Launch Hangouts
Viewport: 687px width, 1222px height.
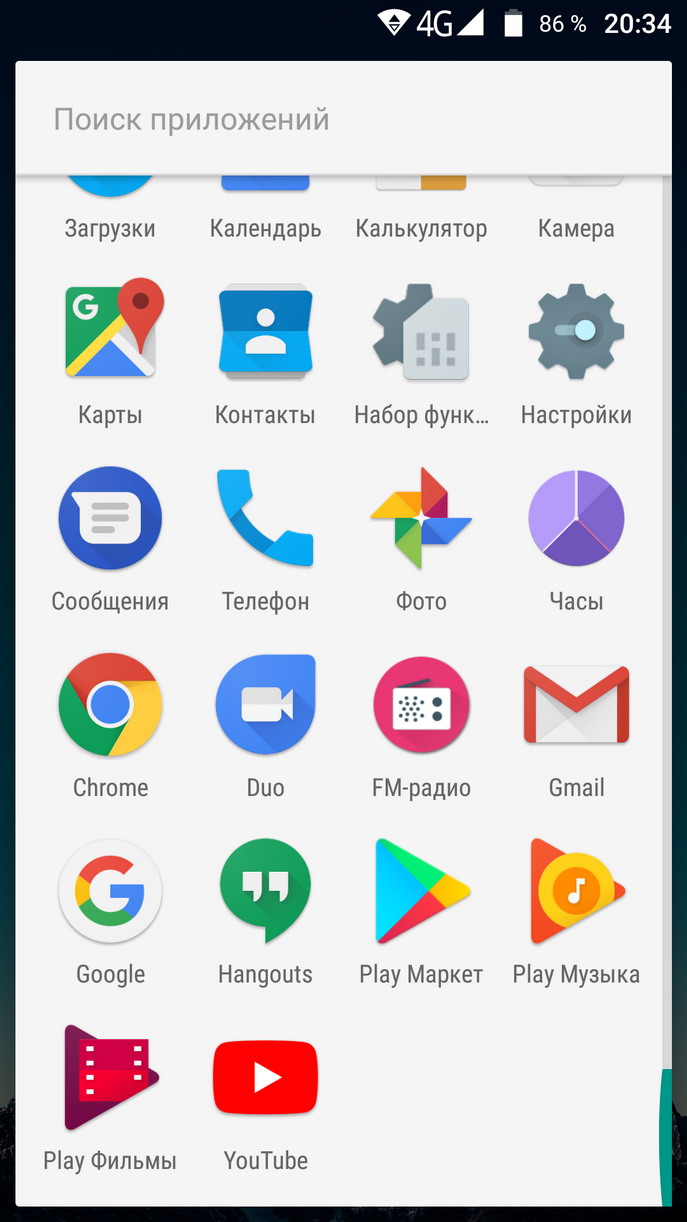(x=266, y=891)
